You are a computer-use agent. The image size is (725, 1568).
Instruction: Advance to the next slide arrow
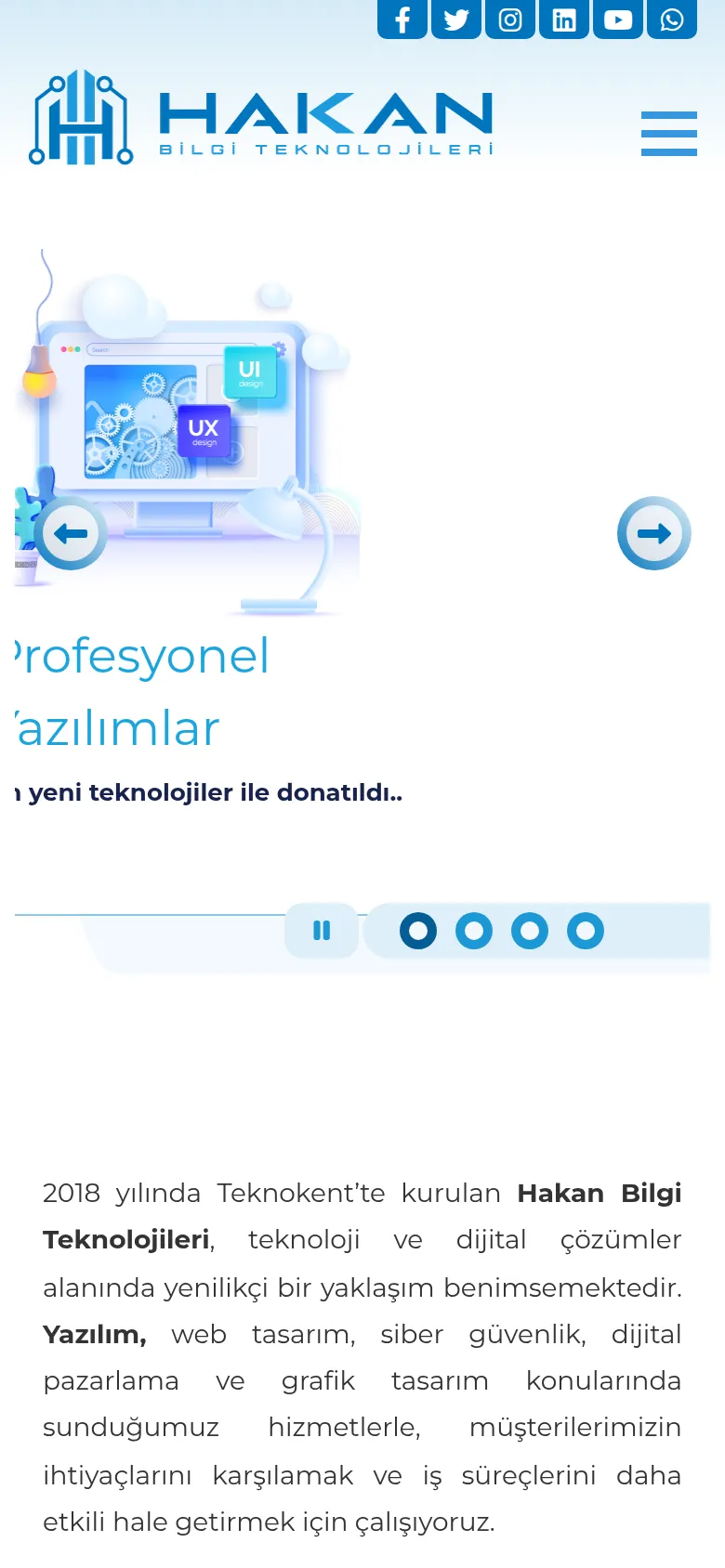click(x=654, y=533)
